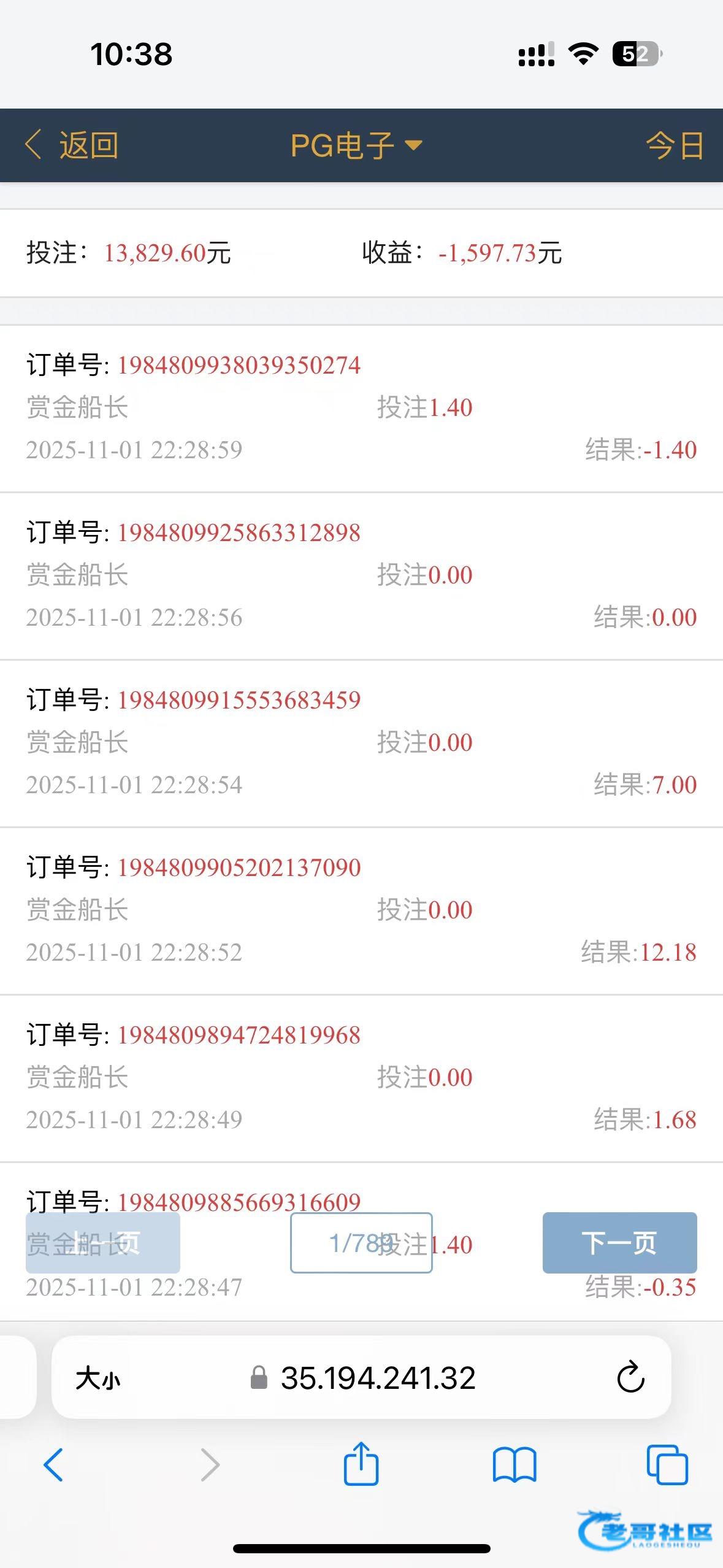The width and height of the screenshot is (723, 1568).
Task: Open Safari bookmarks
Action: point(515,1464)
